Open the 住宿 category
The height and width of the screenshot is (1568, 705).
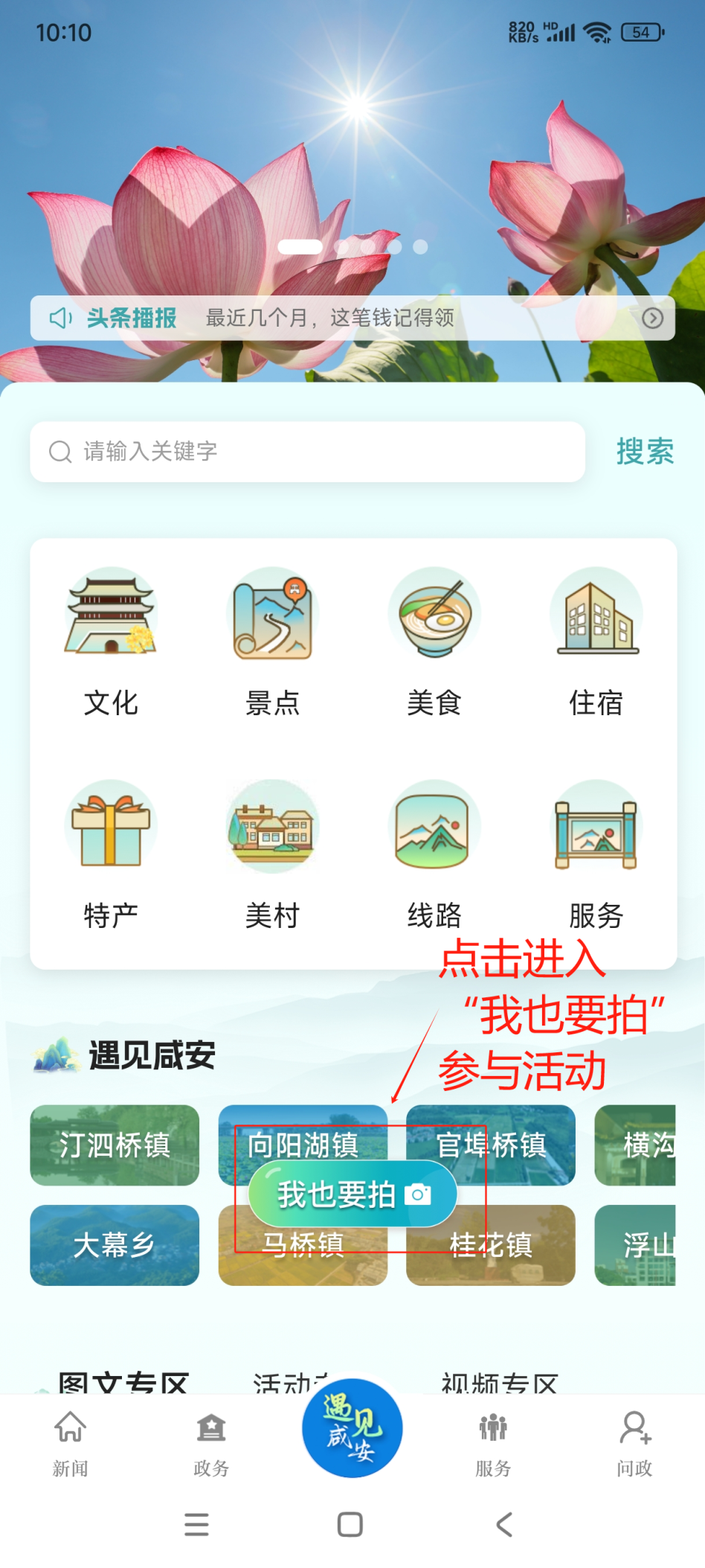pyautogui.click(x=596, y=641)
